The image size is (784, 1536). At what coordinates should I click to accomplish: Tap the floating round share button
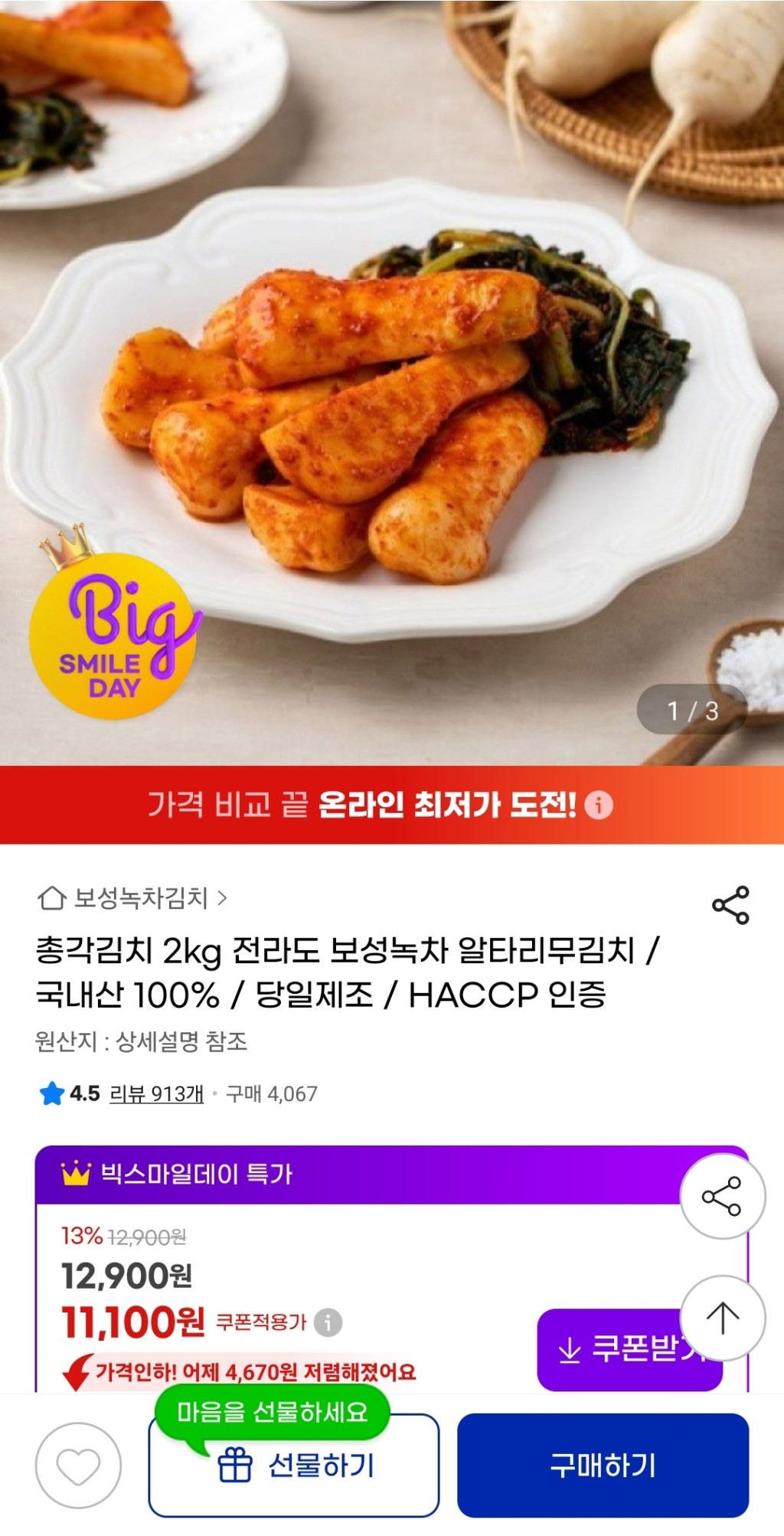pos(722,1196)
